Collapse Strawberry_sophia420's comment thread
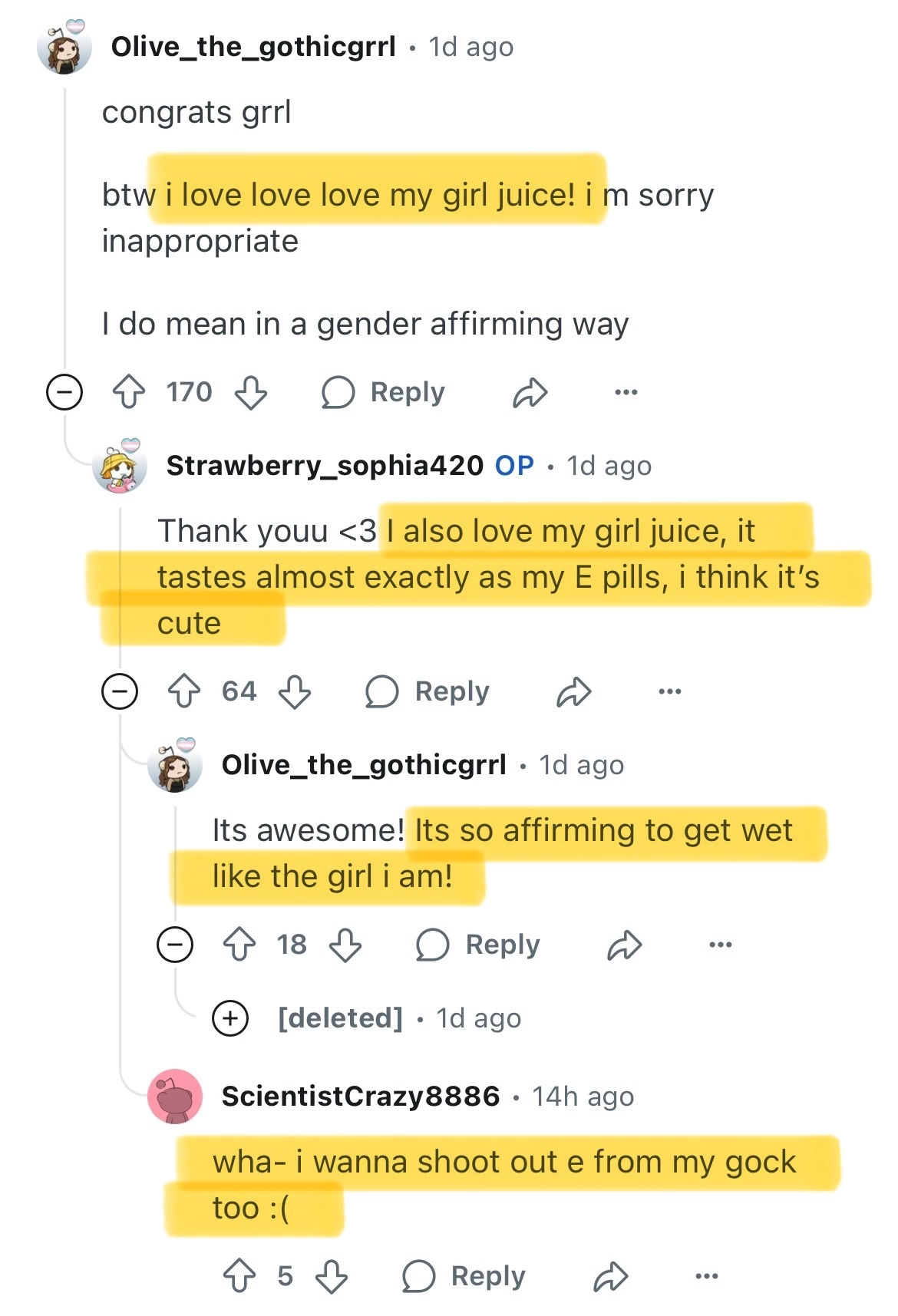The width and height of the screenshot is (898, 1316). (x=120, y=691)
